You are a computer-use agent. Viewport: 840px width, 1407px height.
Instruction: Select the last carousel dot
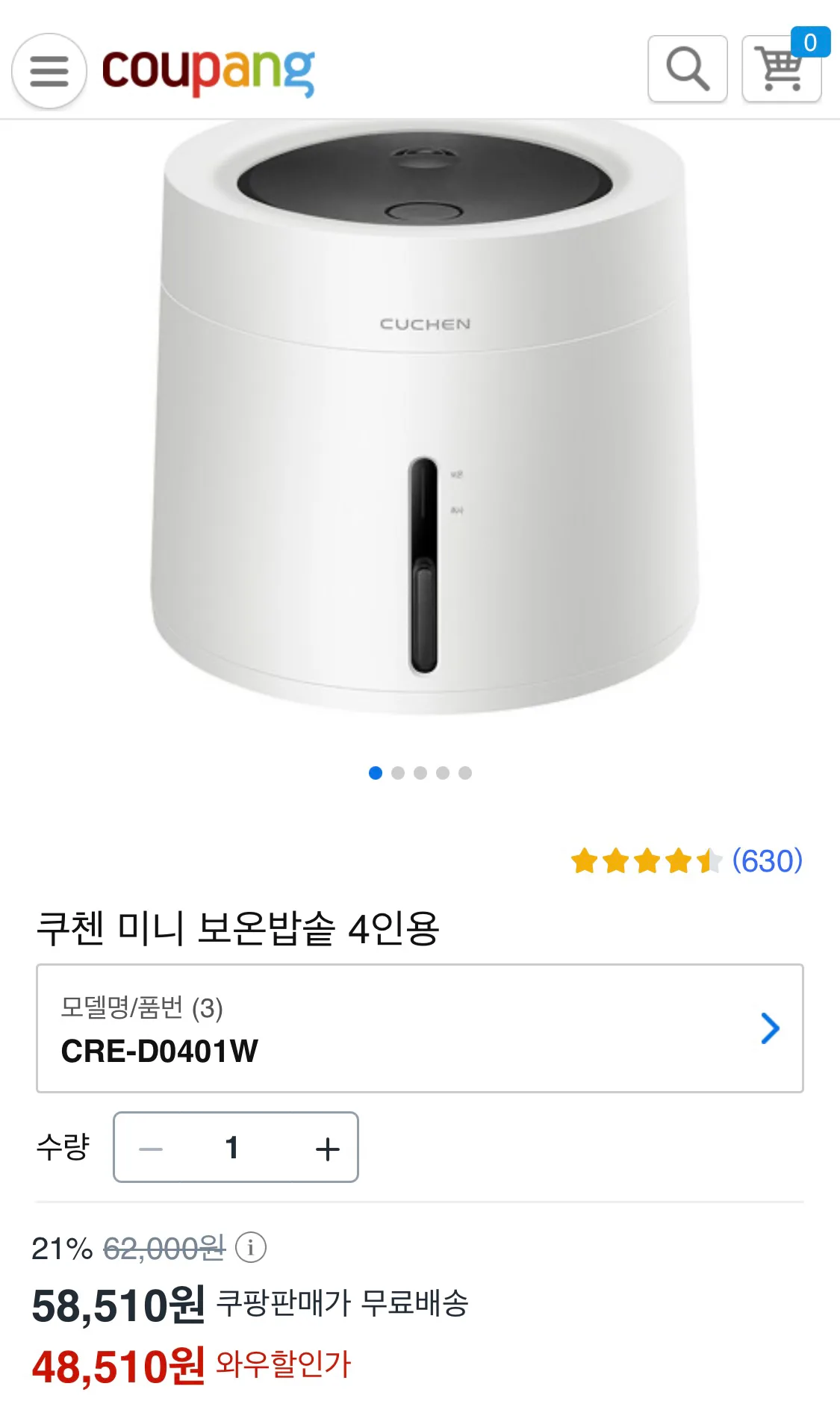point(467,773)
